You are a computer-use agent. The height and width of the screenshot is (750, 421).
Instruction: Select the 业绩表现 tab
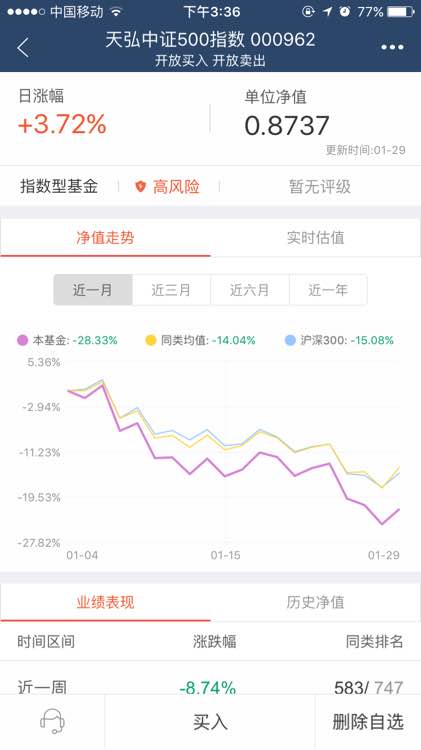click(105, 602)
